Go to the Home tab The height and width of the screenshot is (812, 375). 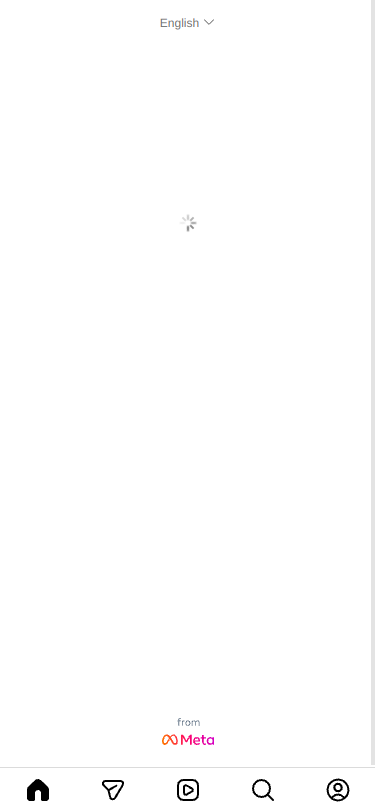click(38, 790)
